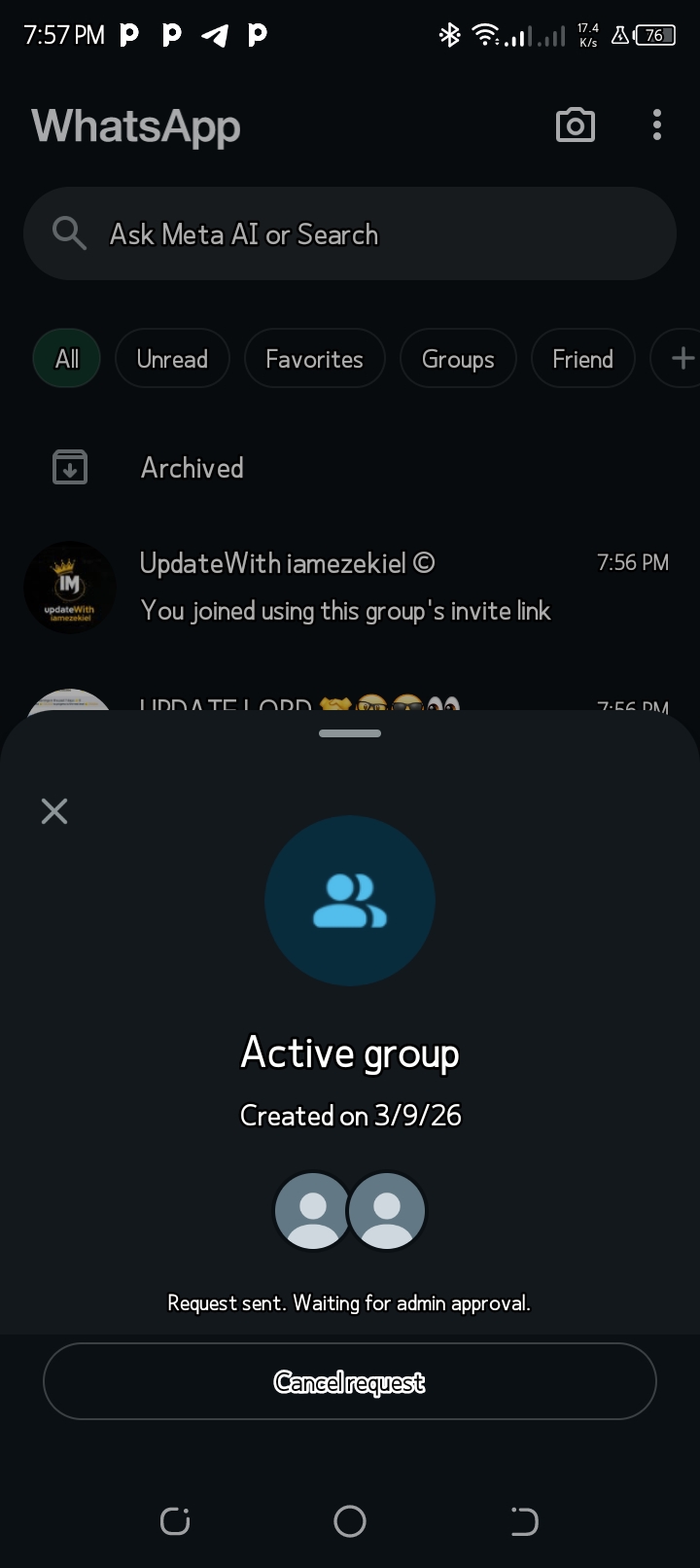Viewport: 700px width, 1568px height.
Task: Open the Archived chats
Action: click(192, 468)
